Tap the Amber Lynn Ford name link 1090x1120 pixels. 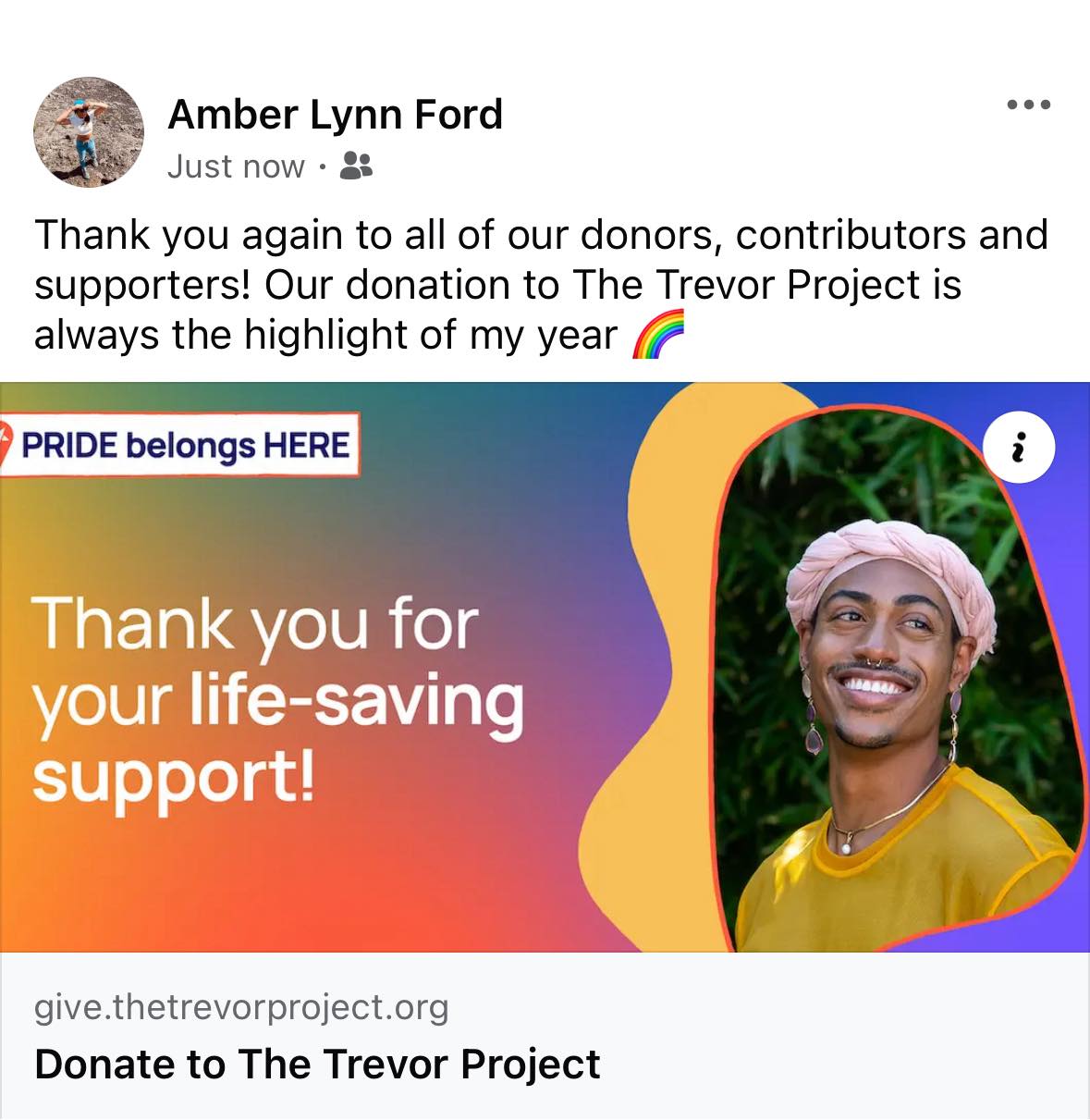point(335,115)
